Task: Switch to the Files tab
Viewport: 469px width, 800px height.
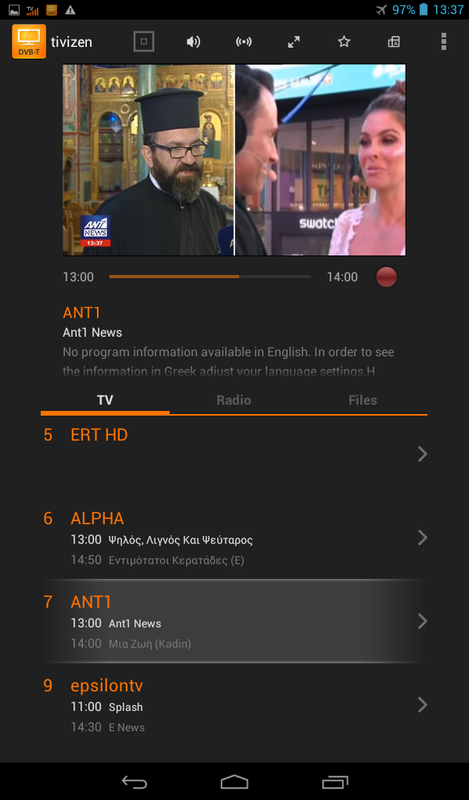Action: (363, 400)
